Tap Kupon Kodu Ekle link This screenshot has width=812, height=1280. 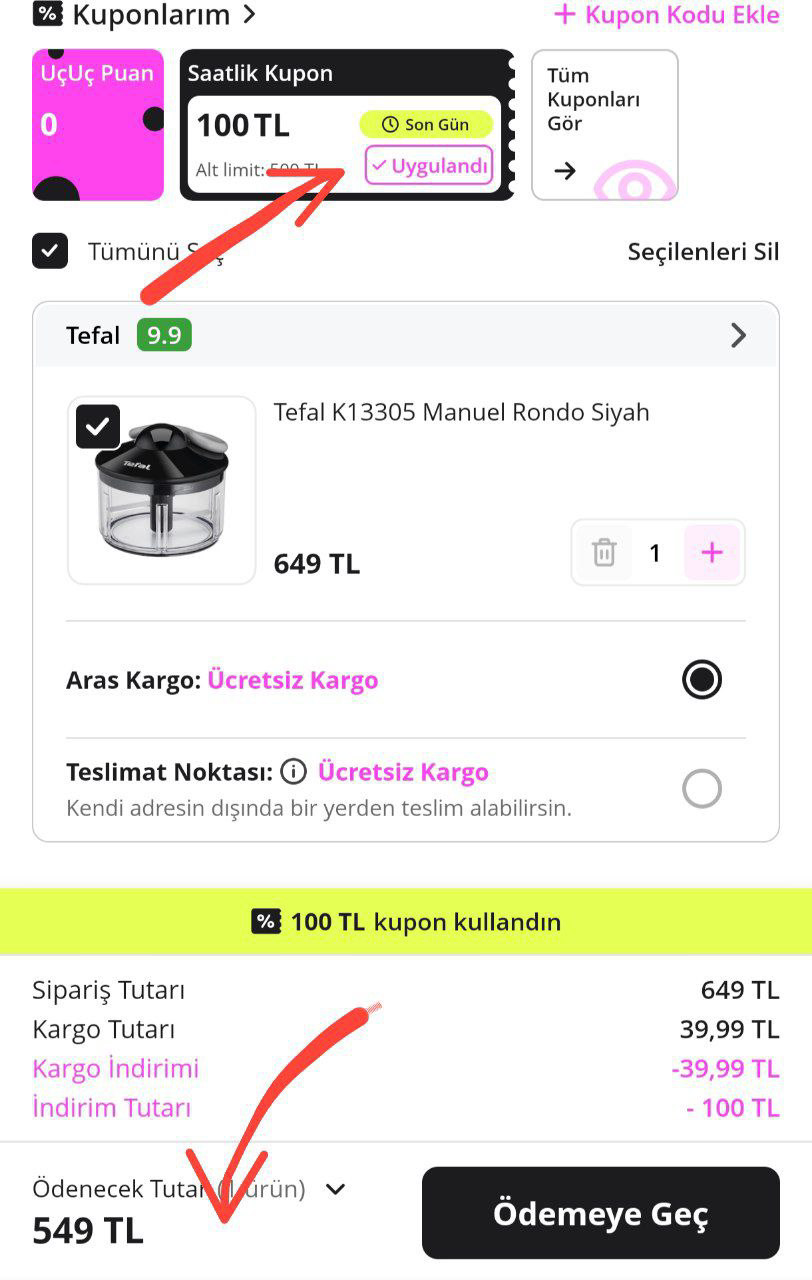click(667, 15)
